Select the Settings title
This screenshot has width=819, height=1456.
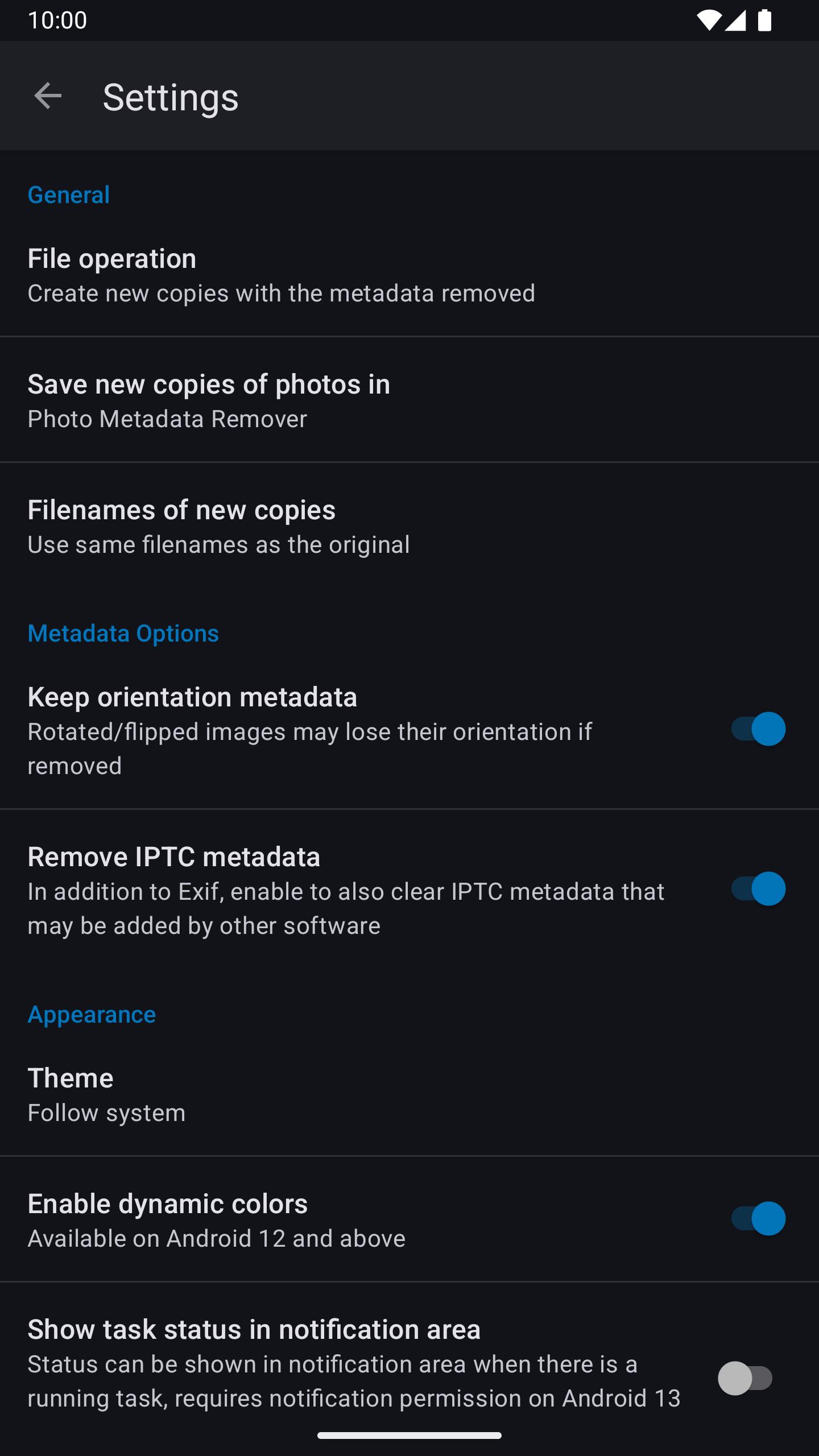(169, 97)
